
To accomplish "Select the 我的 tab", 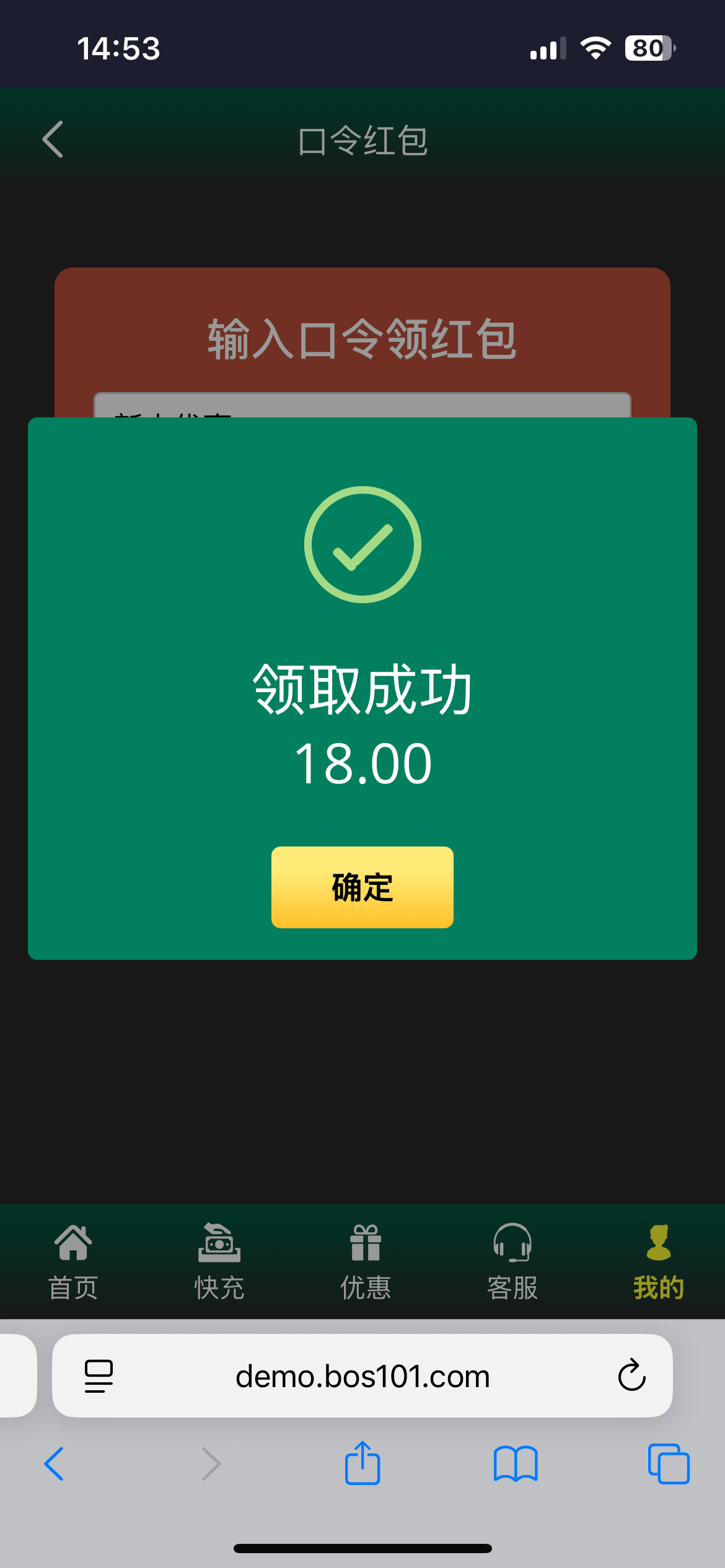I will 658,1261.
